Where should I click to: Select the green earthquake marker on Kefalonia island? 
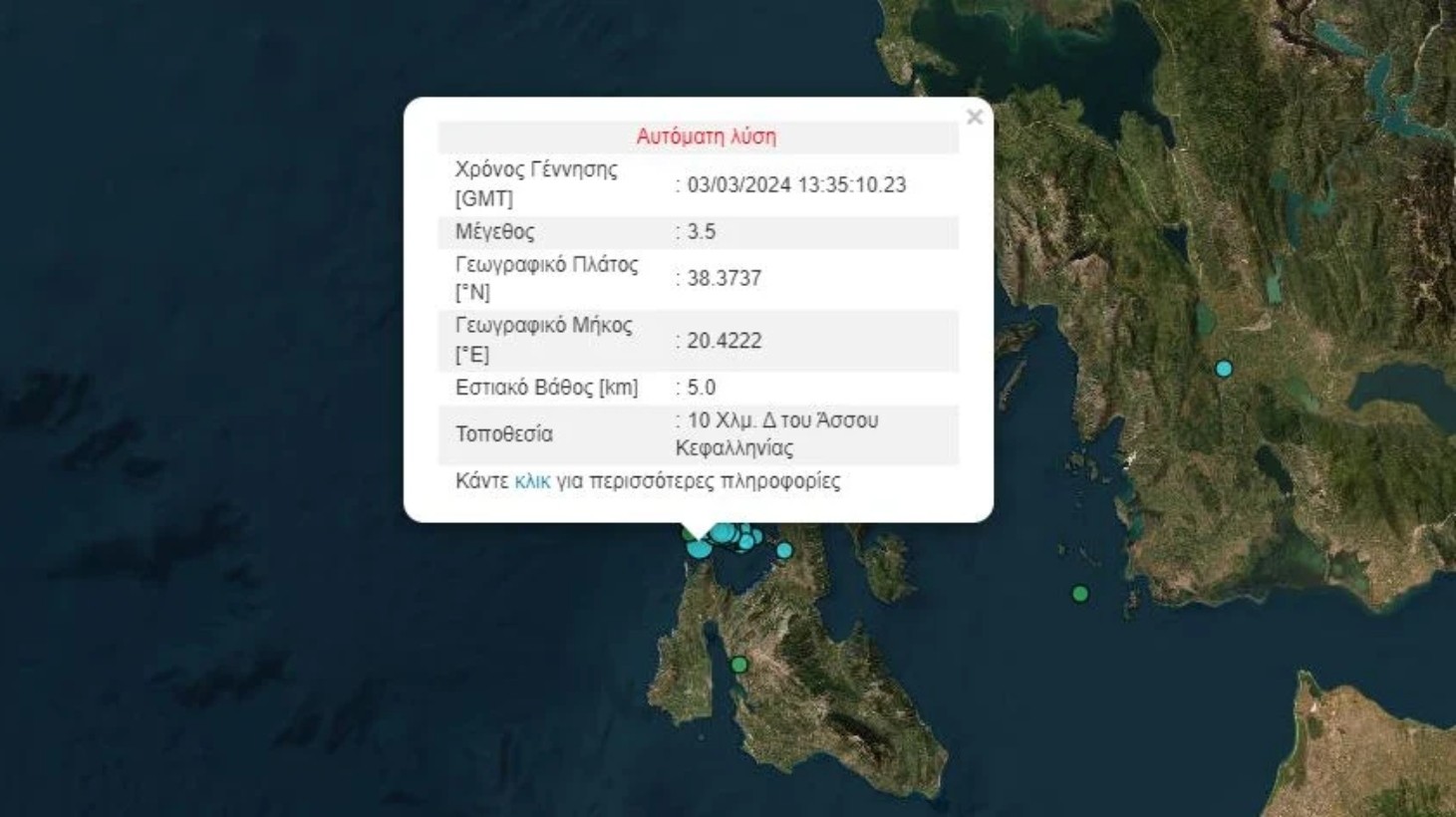point(739,665)
